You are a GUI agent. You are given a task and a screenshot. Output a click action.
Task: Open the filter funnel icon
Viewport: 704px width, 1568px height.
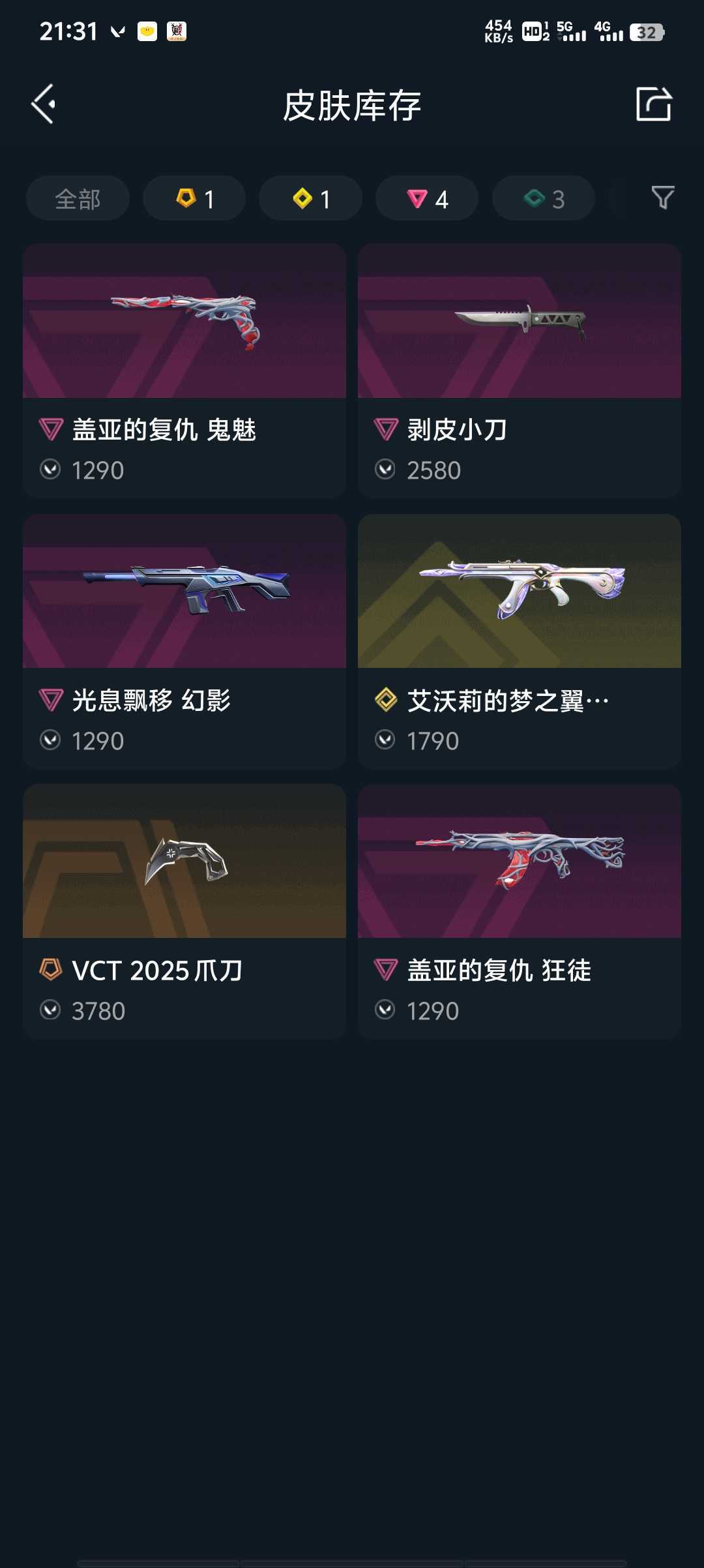[662, 198]
